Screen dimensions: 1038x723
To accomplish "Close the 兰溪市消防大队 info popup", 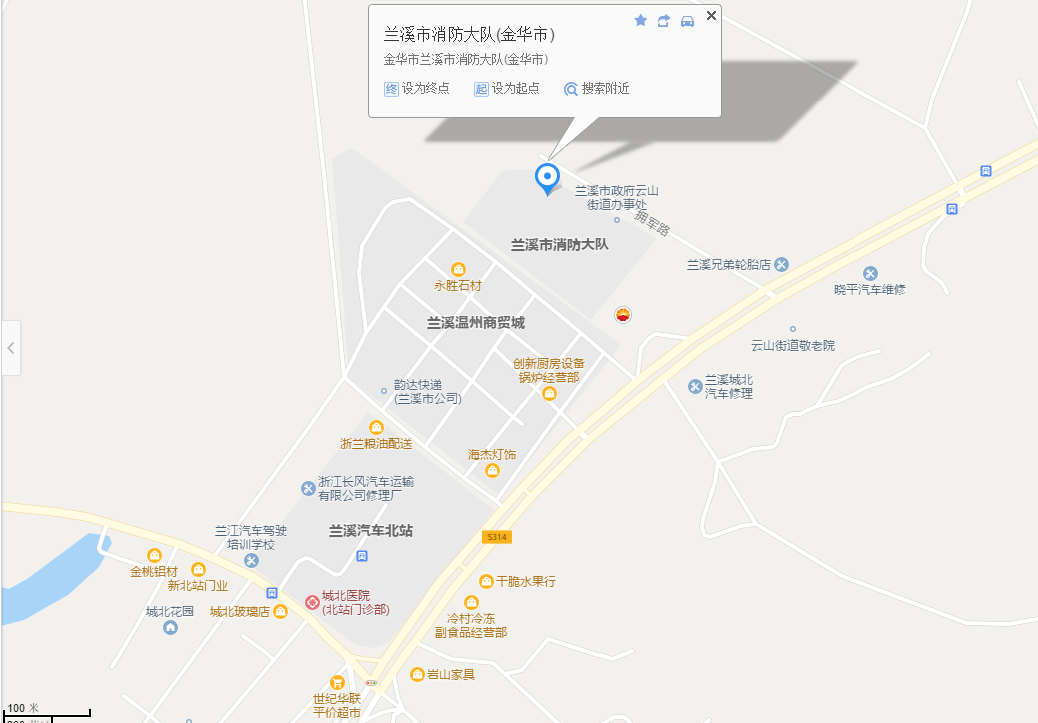I will pos(711,15).
